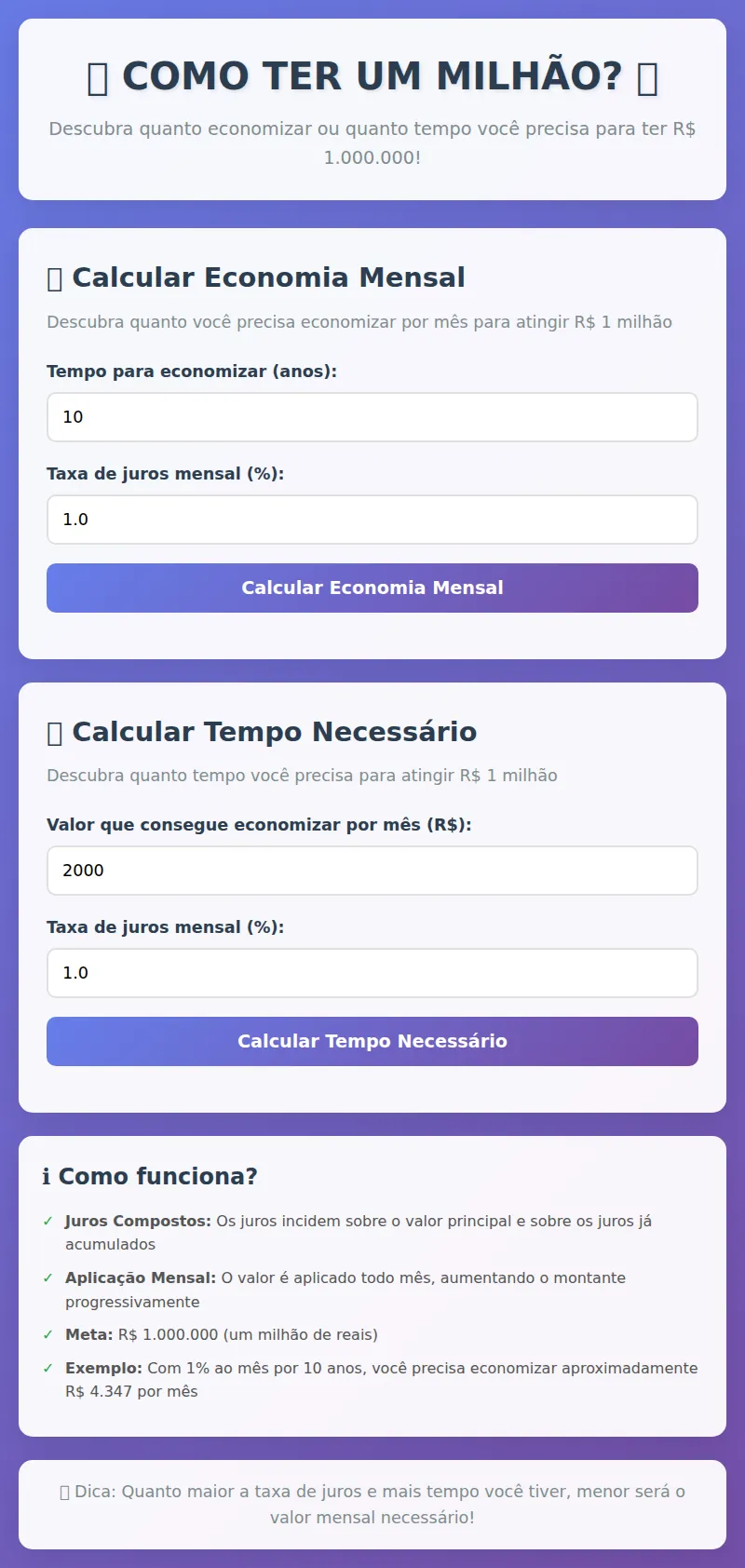745x1568 pixels.
Task: Edit interest rate under Calcular Economia Mensal
Action: [372, 520]
